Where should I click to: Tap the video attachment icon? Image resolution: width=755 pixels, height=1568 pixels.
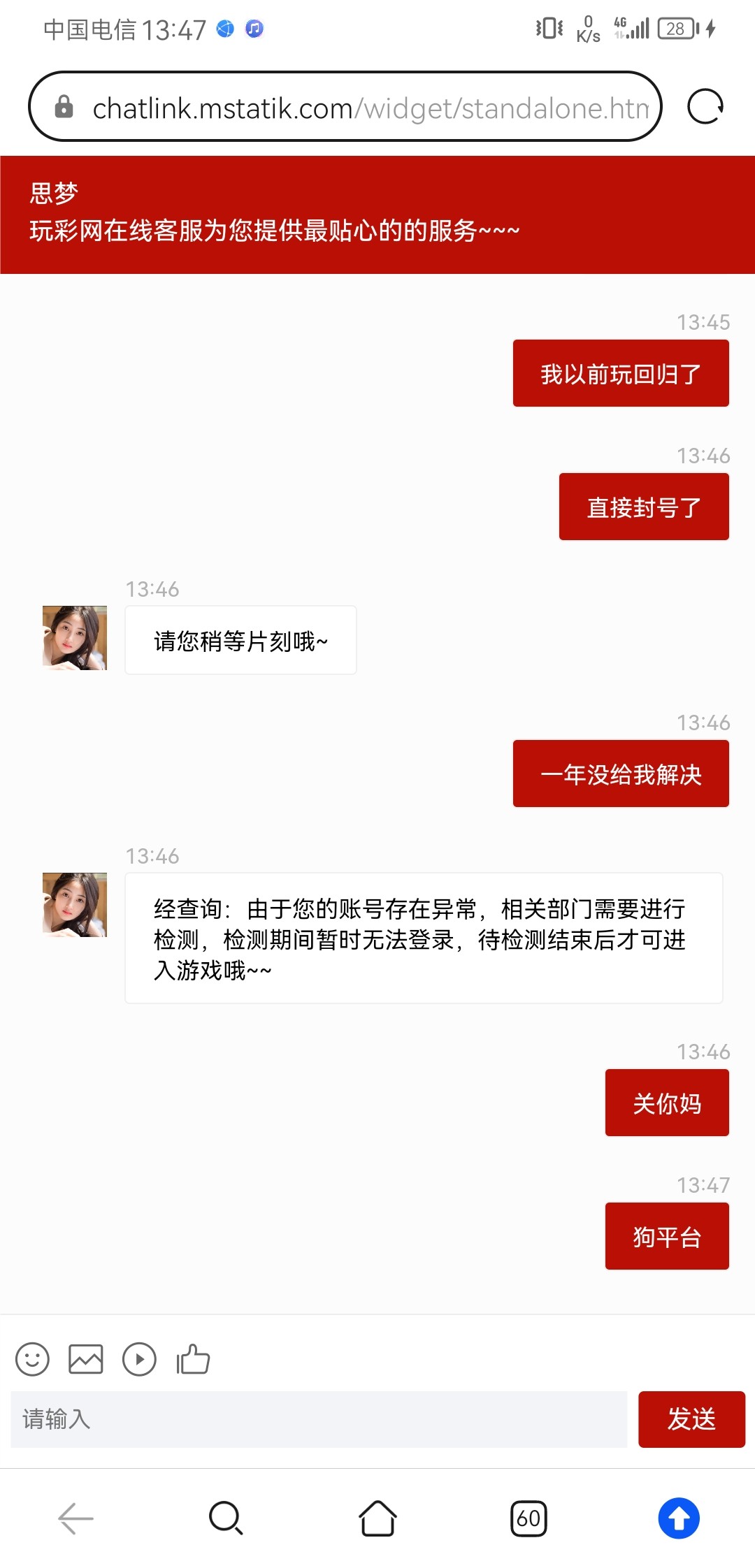[x=139, y=1359]
